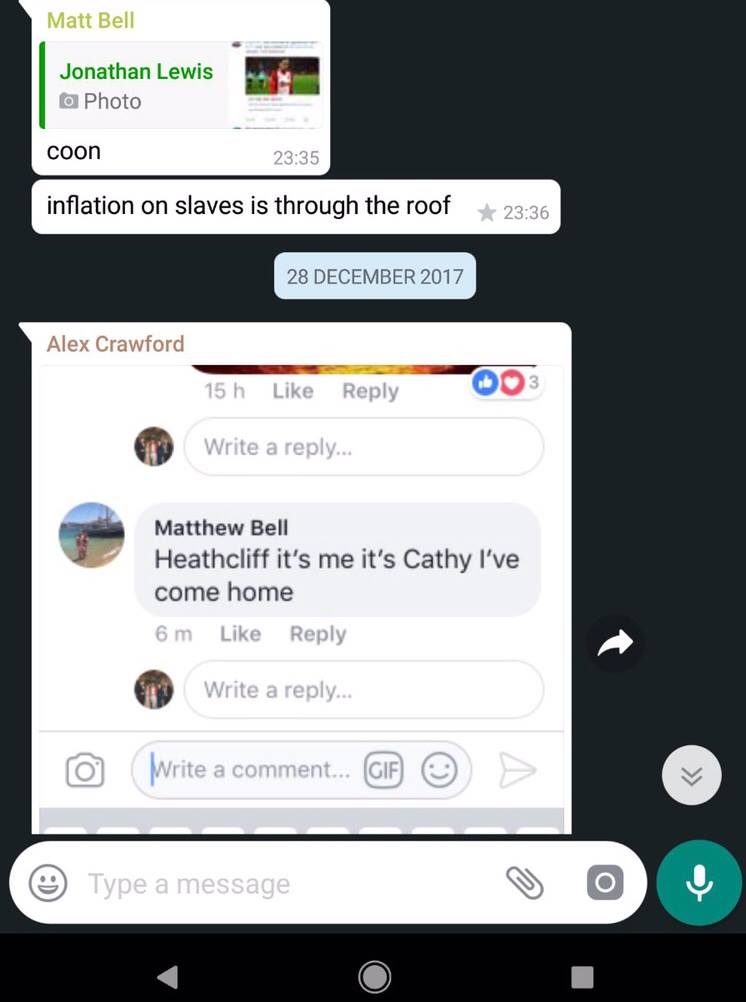
Task: Attach a file with the paperclip
Action: [524, 882]
